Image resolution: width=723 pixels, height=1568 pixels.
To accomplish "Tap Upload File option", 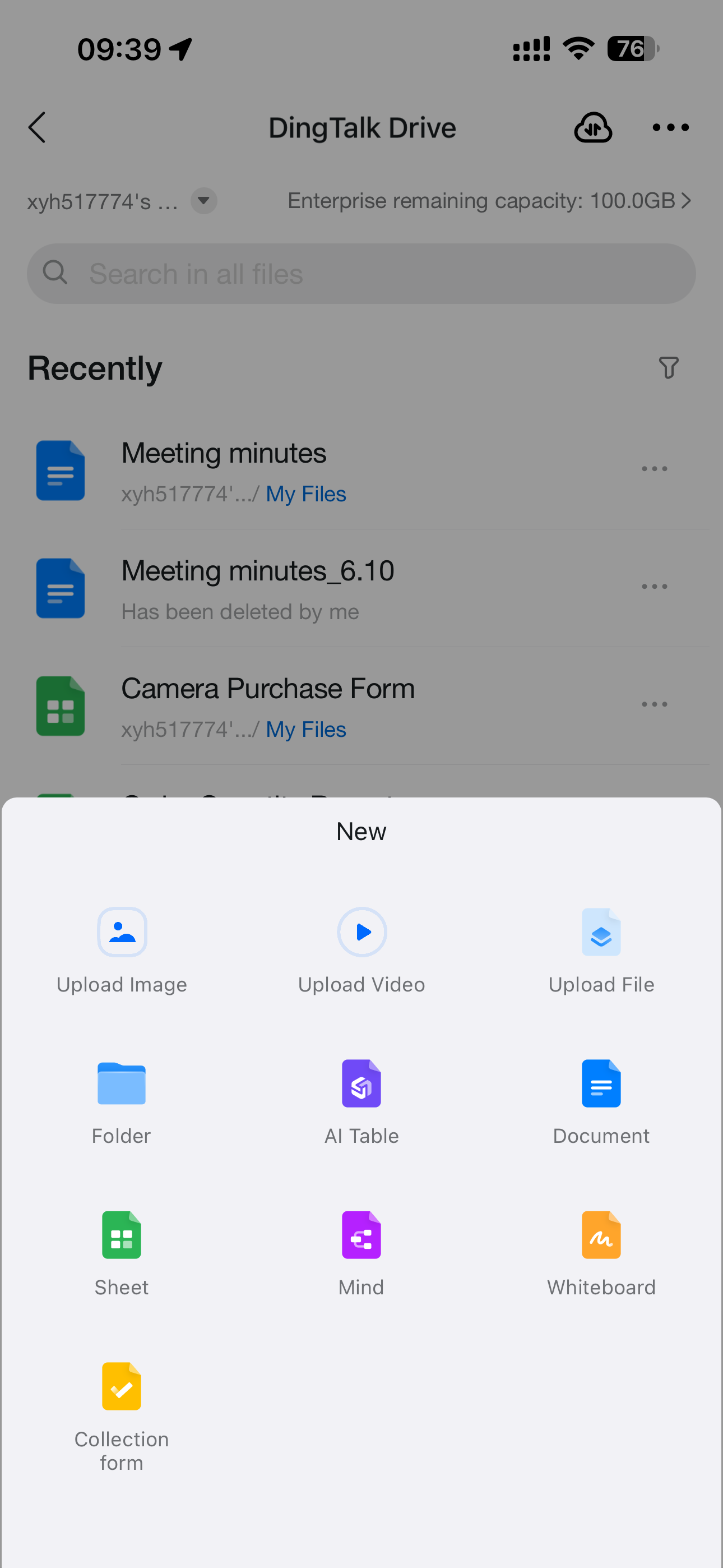I will 601,950.
